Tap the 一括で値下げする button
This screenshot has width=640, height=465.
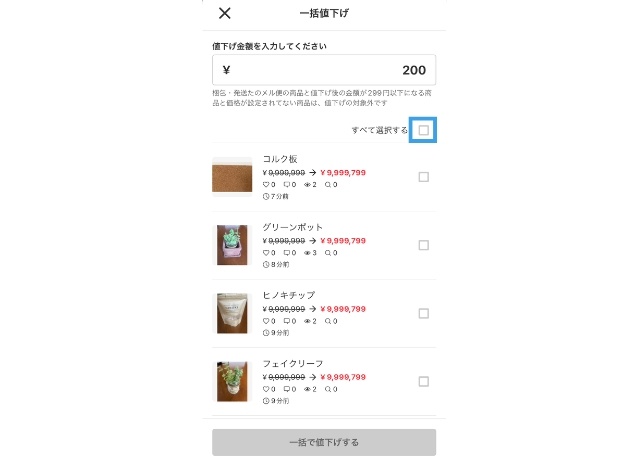[324, 442]
